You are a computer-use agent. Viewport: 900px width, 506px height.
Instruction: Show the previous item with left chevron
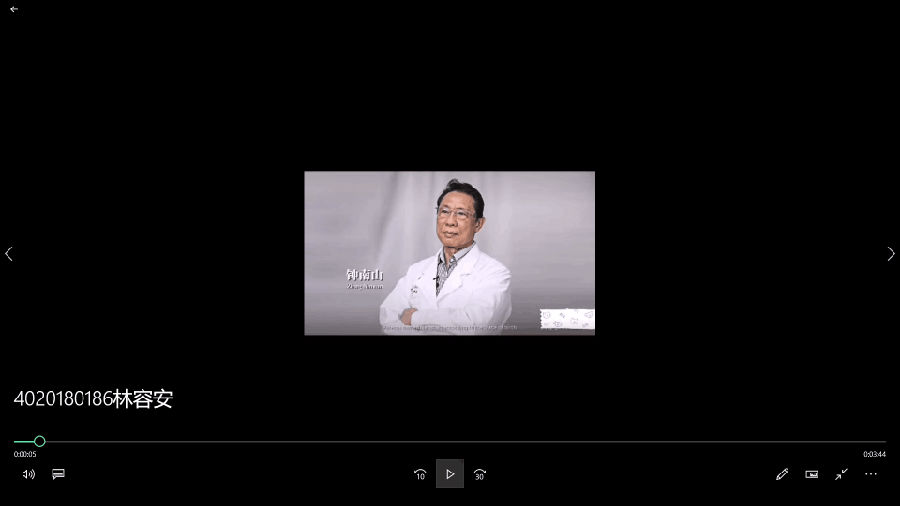click(x=9, y=254)
